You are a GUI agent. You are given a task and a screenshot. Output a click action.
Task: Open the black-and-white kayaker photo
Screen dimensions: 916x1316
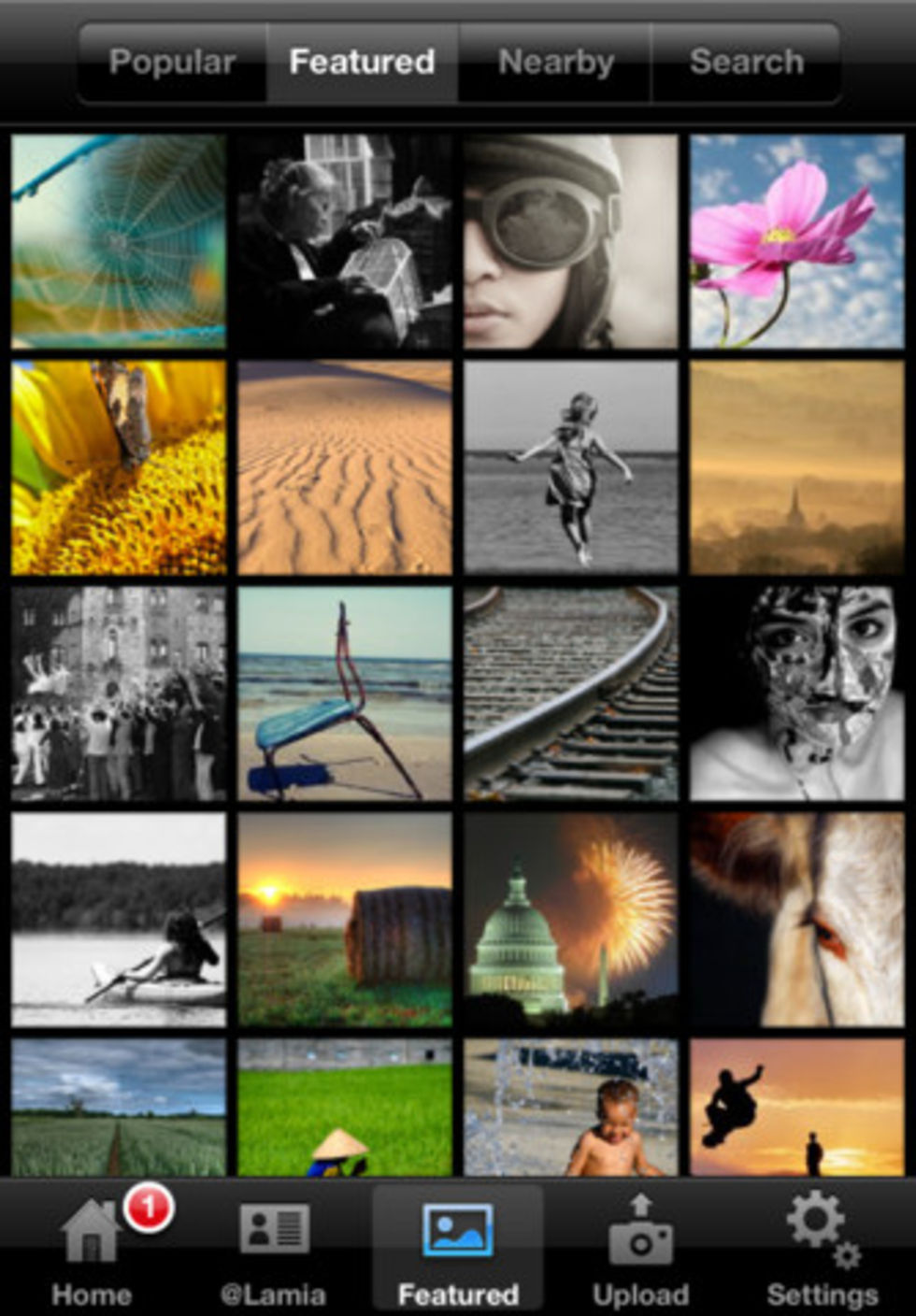(119, 920)
